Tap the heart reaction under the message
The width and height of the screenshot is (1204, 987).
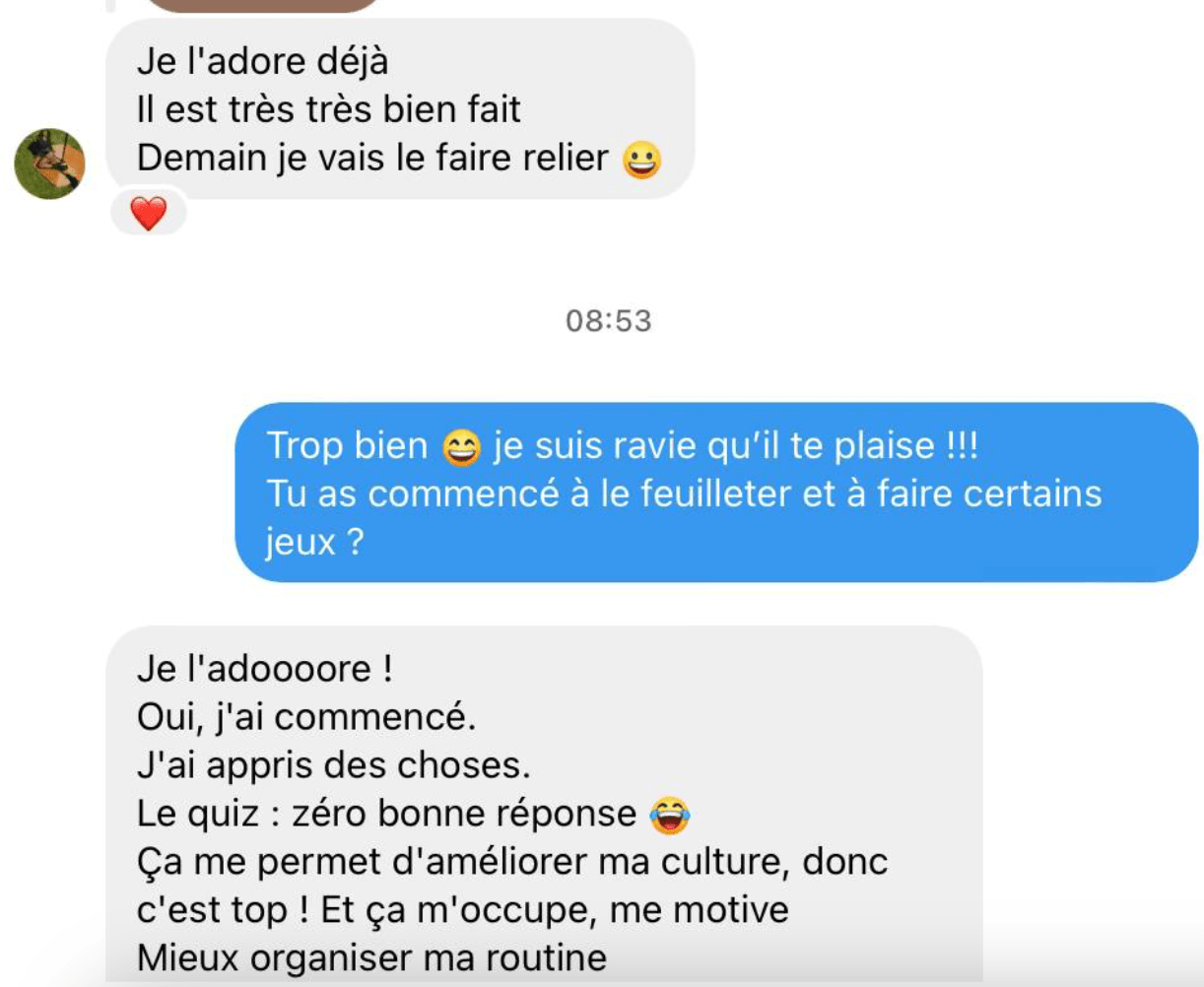(x=149, y=214)
